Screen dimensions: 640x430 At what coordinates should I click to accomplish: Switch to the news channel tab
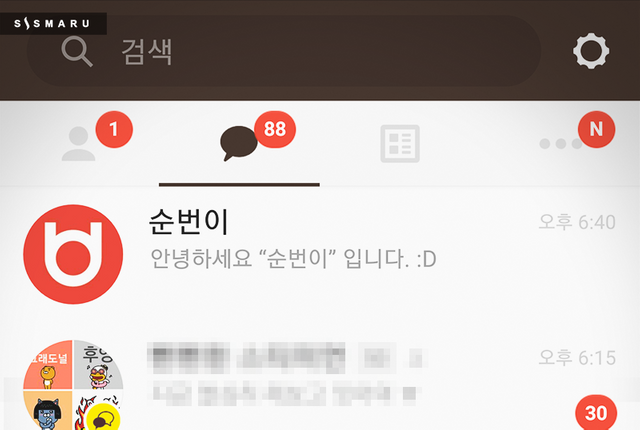click(400, 145)
